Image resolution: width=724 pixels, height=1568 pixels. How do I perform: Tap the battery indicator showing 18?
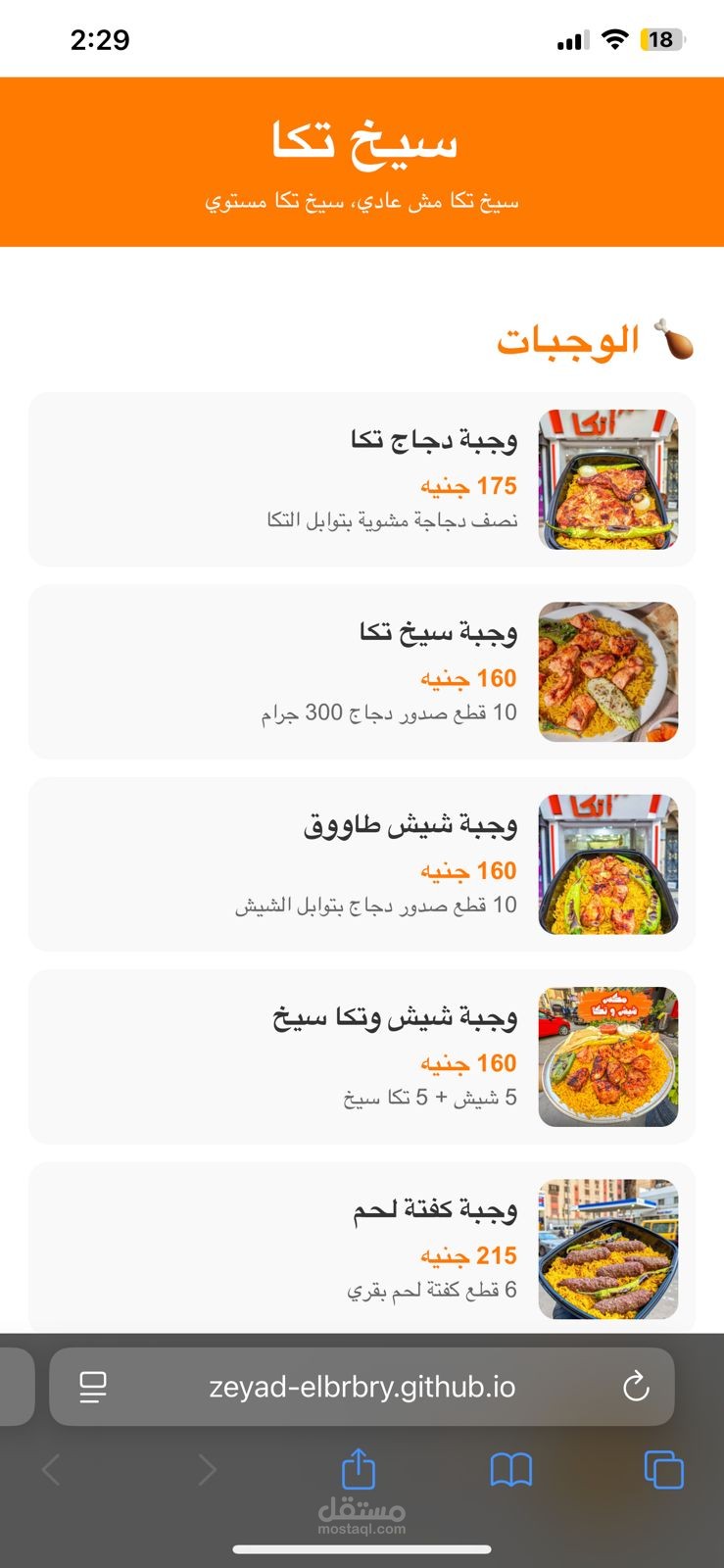click(662, 39)
